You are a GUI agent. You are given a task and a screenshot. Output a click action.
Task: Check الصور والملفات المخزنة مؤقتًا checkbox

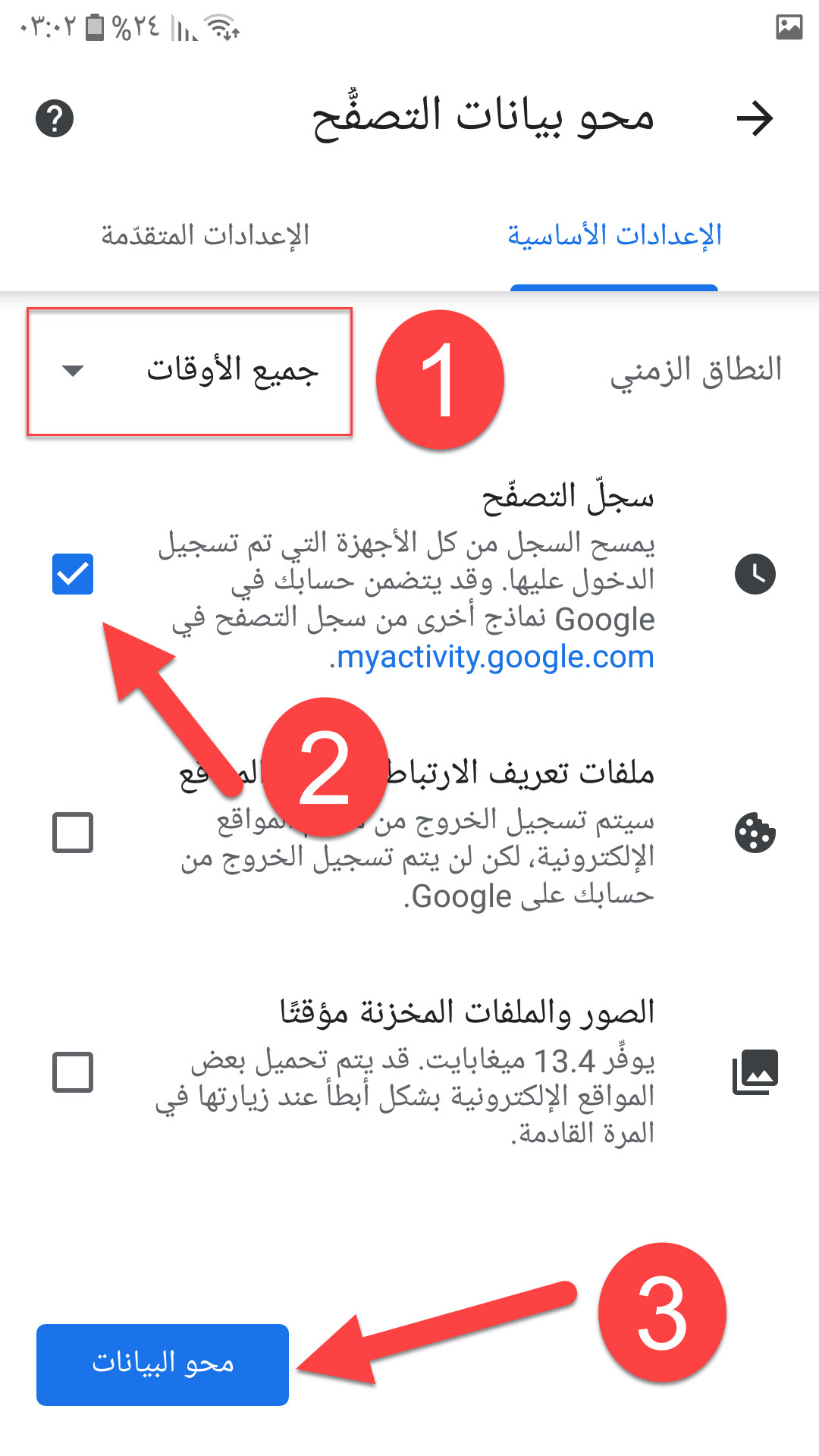tap(73, 1072)
